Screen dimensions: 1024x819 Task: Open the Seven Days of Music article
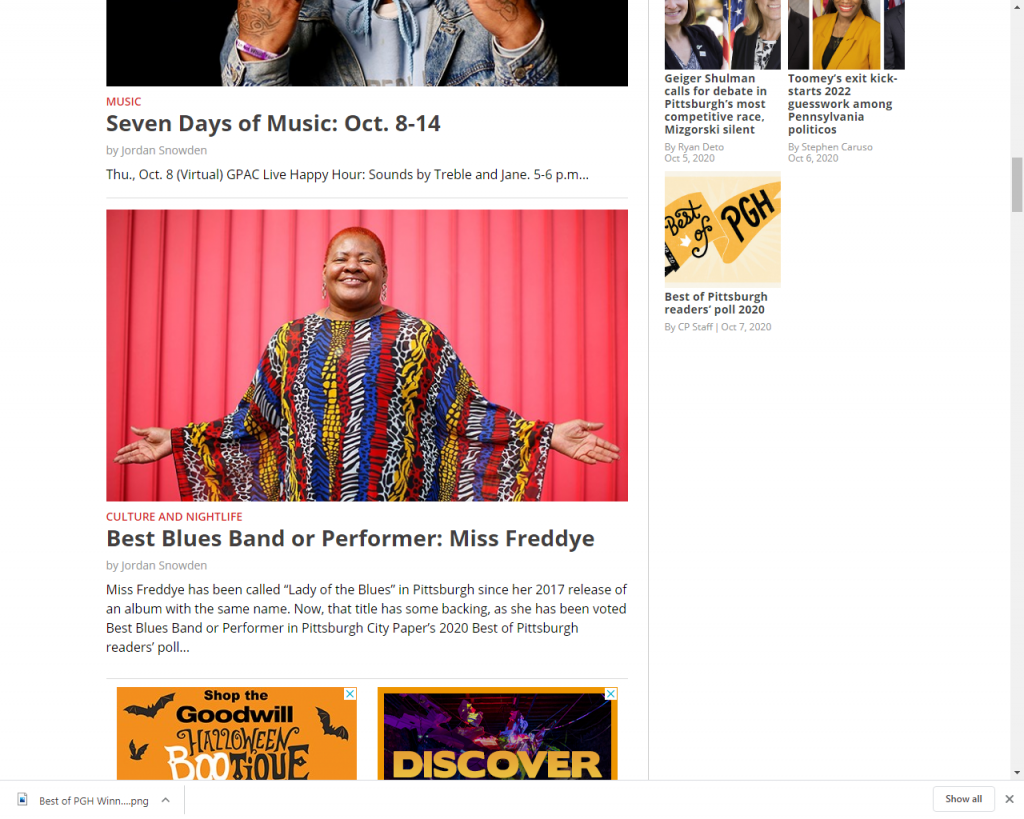(x=273, y=124)
